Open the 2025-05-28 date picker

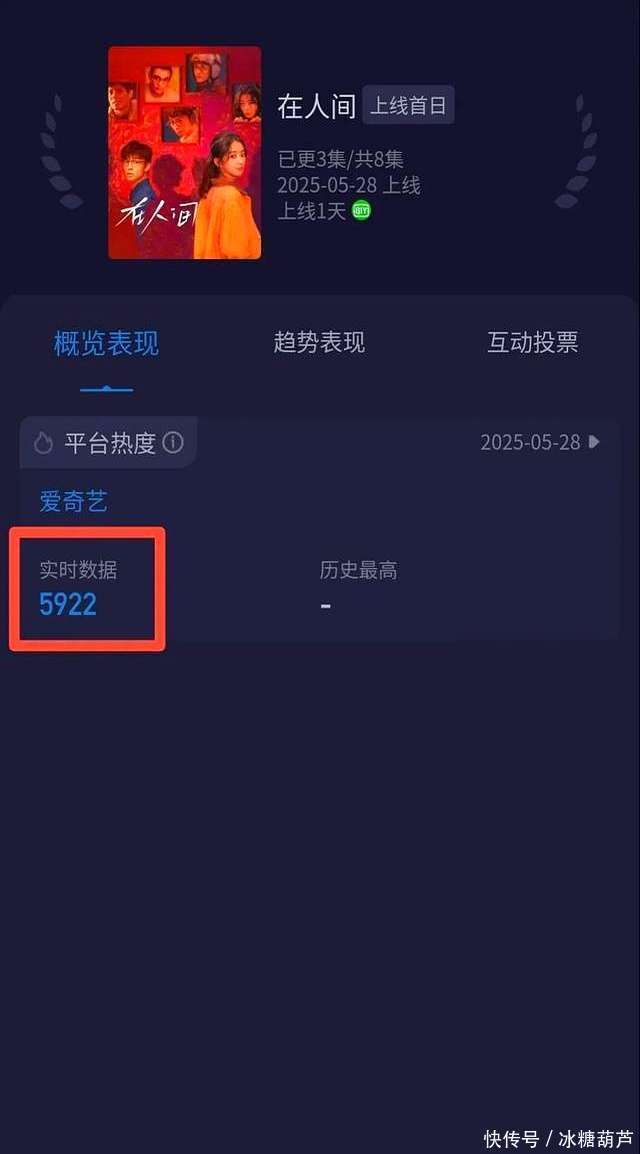541,442
